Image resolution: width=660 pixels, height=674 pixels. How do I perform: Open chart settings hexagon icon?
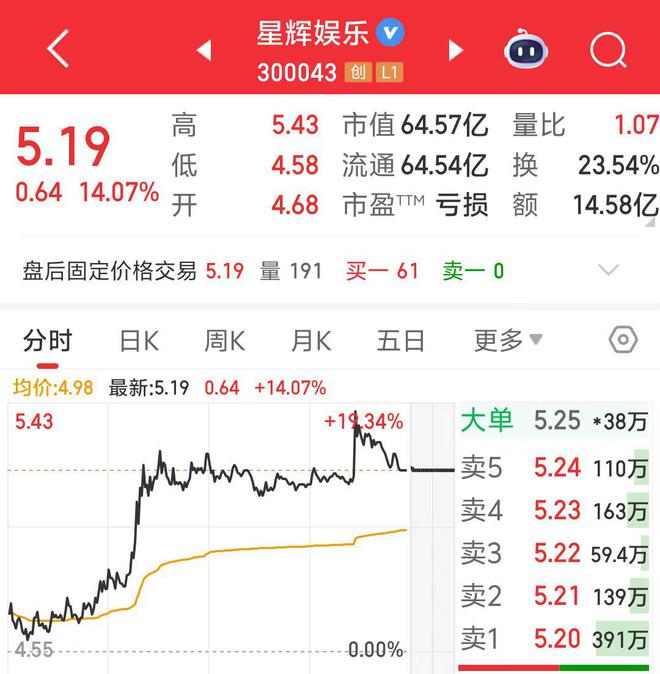point(622,340)
